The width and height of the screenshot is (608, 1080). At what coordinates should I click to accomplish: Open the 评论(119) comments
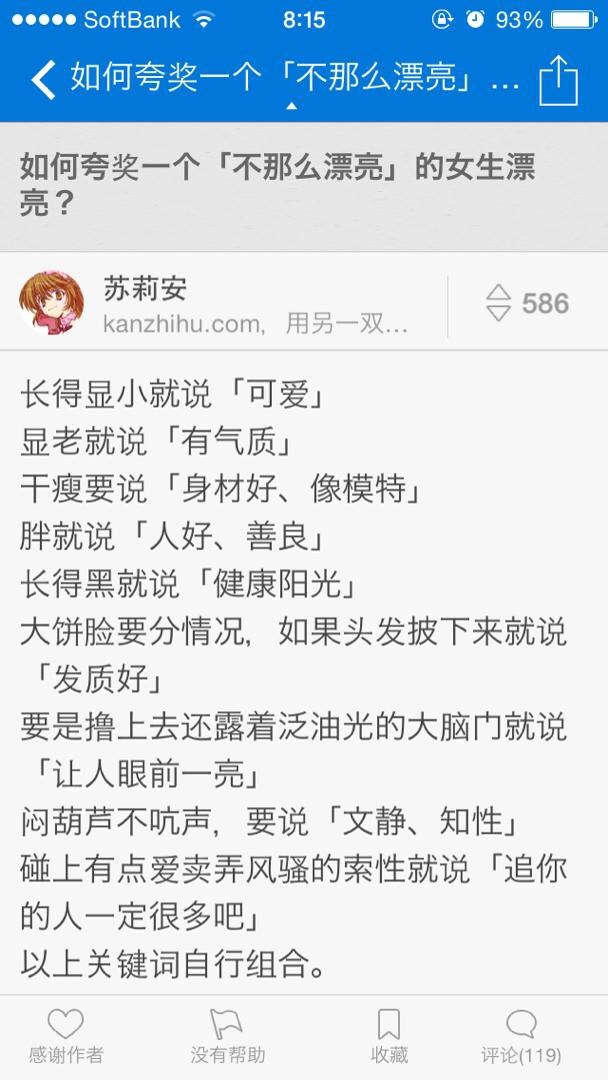pyautogui.click(x=521, y=1036)
